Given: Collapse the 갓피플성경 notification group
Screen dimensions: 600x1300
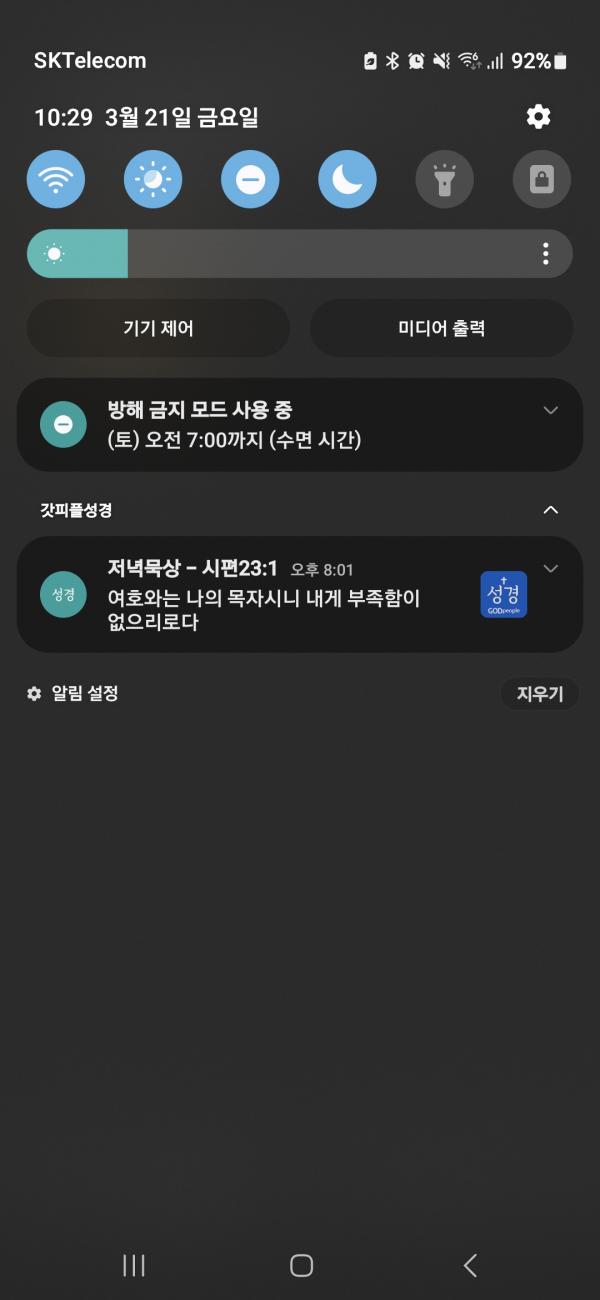Looking at the screenshot, I should click(550, 510).
